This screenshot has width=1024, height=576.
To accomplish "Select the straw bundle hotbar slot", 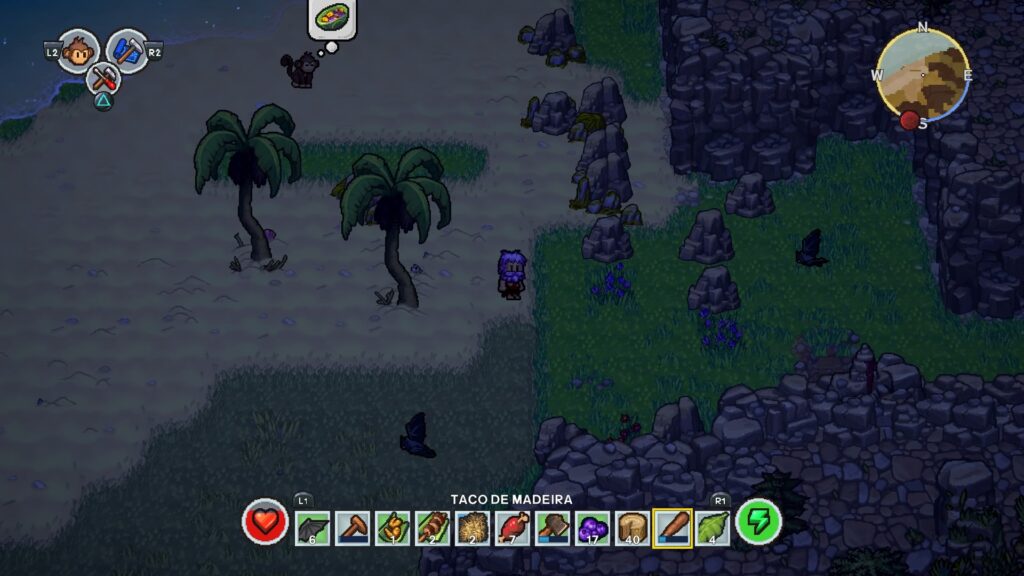I will (x=472, y=527).
